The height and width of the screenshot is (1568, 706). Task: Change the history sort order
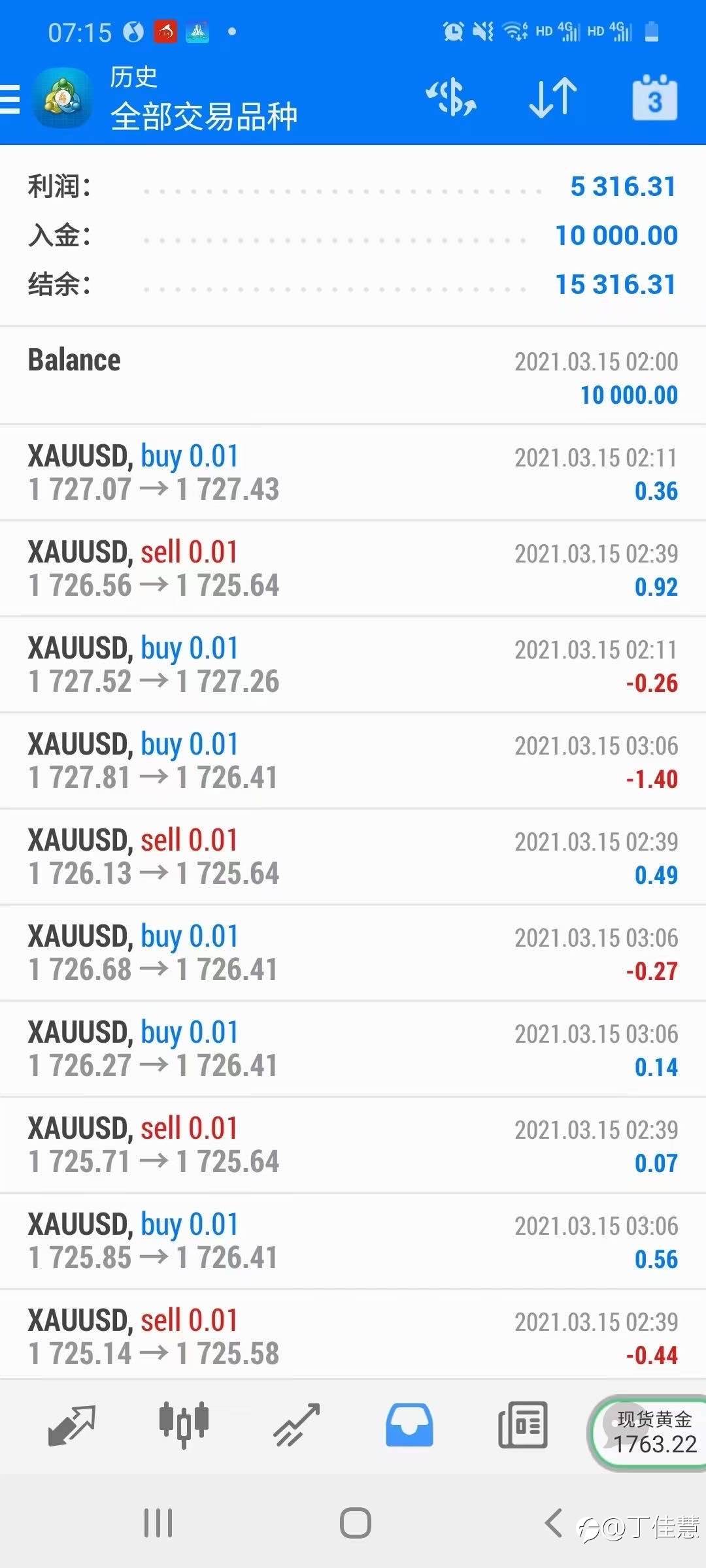[553, 99]
